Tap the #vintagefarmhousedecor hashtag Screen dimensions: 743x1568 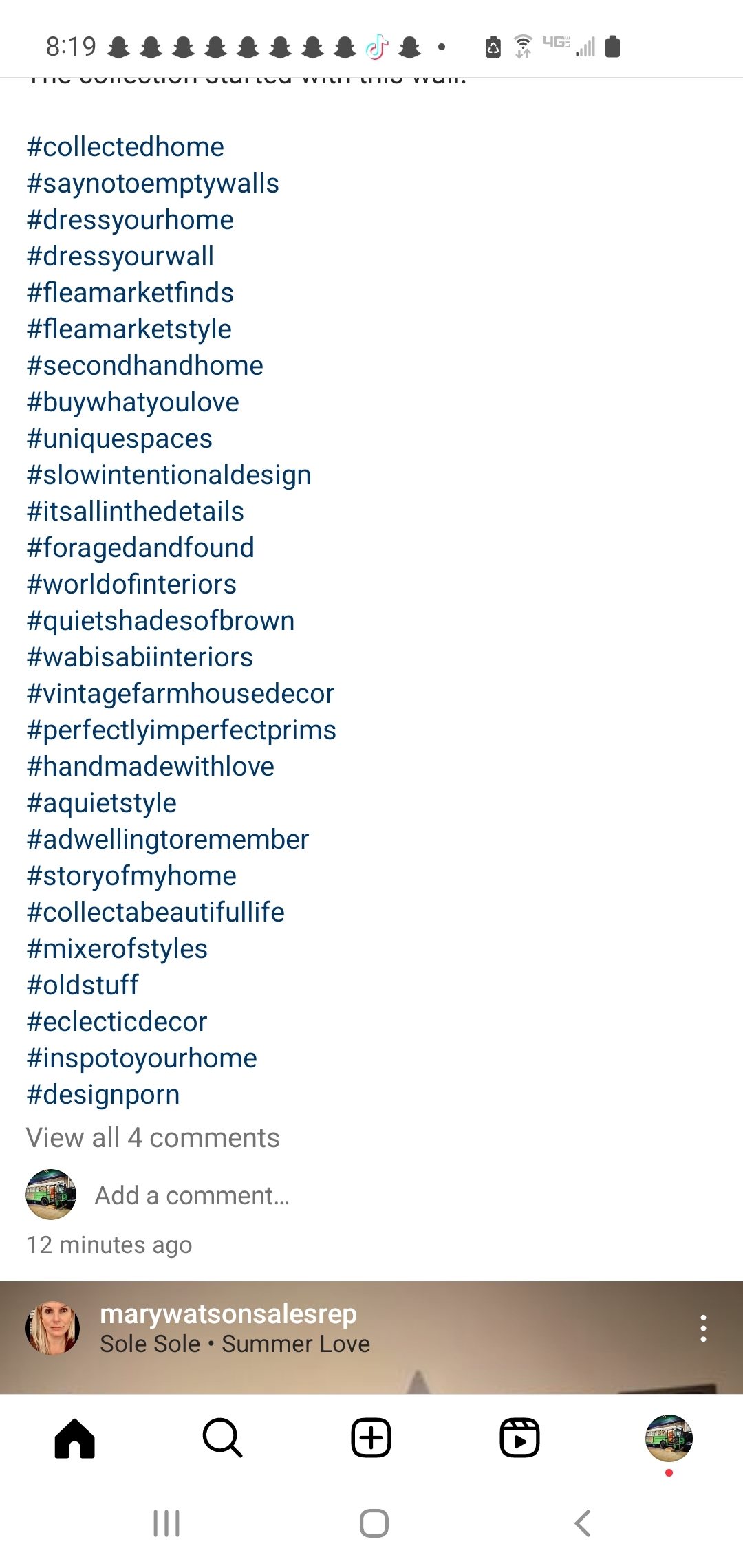pos(180,694)
